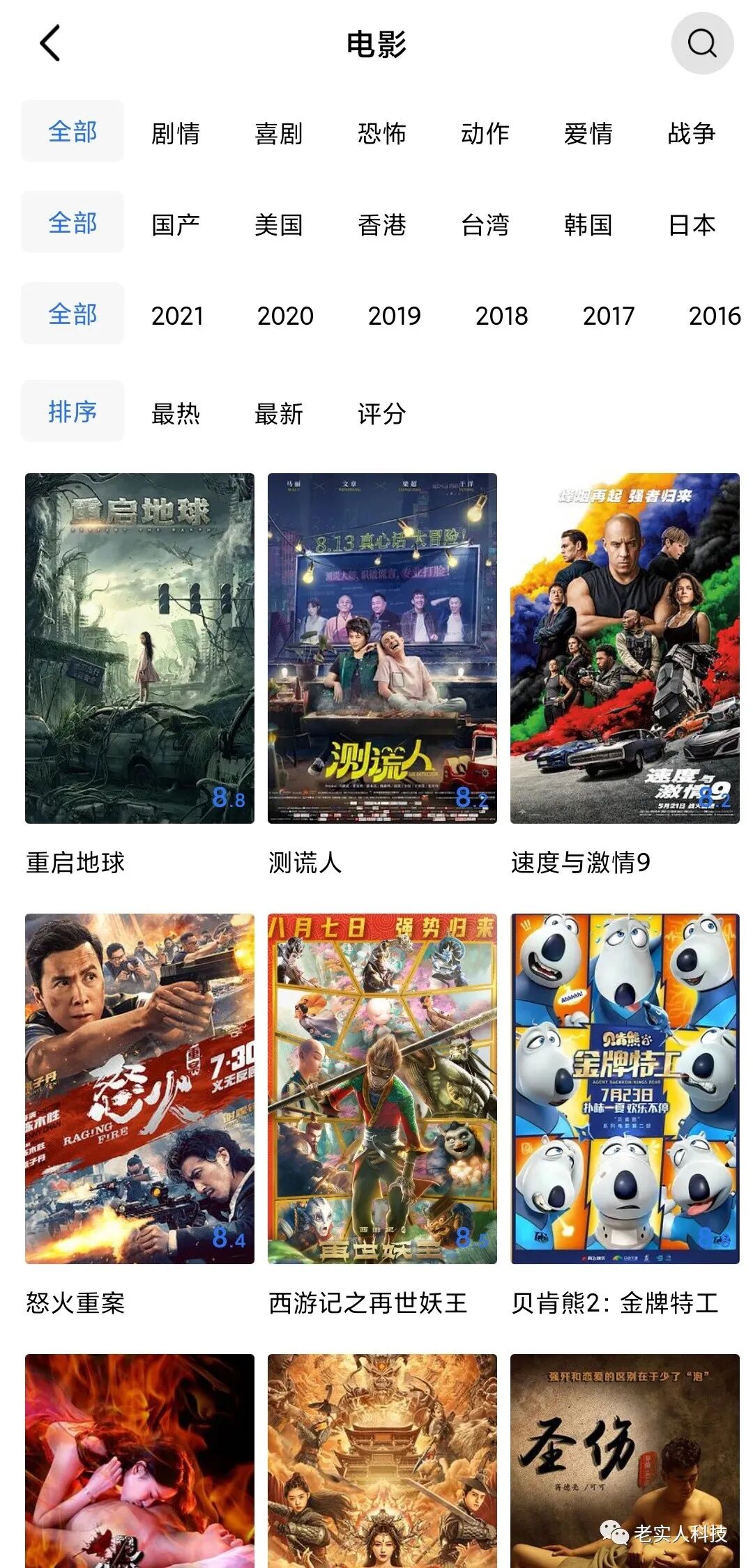753x1568 pixels.
Task: View details for 速度与激情9
Action: click(625, 648)
